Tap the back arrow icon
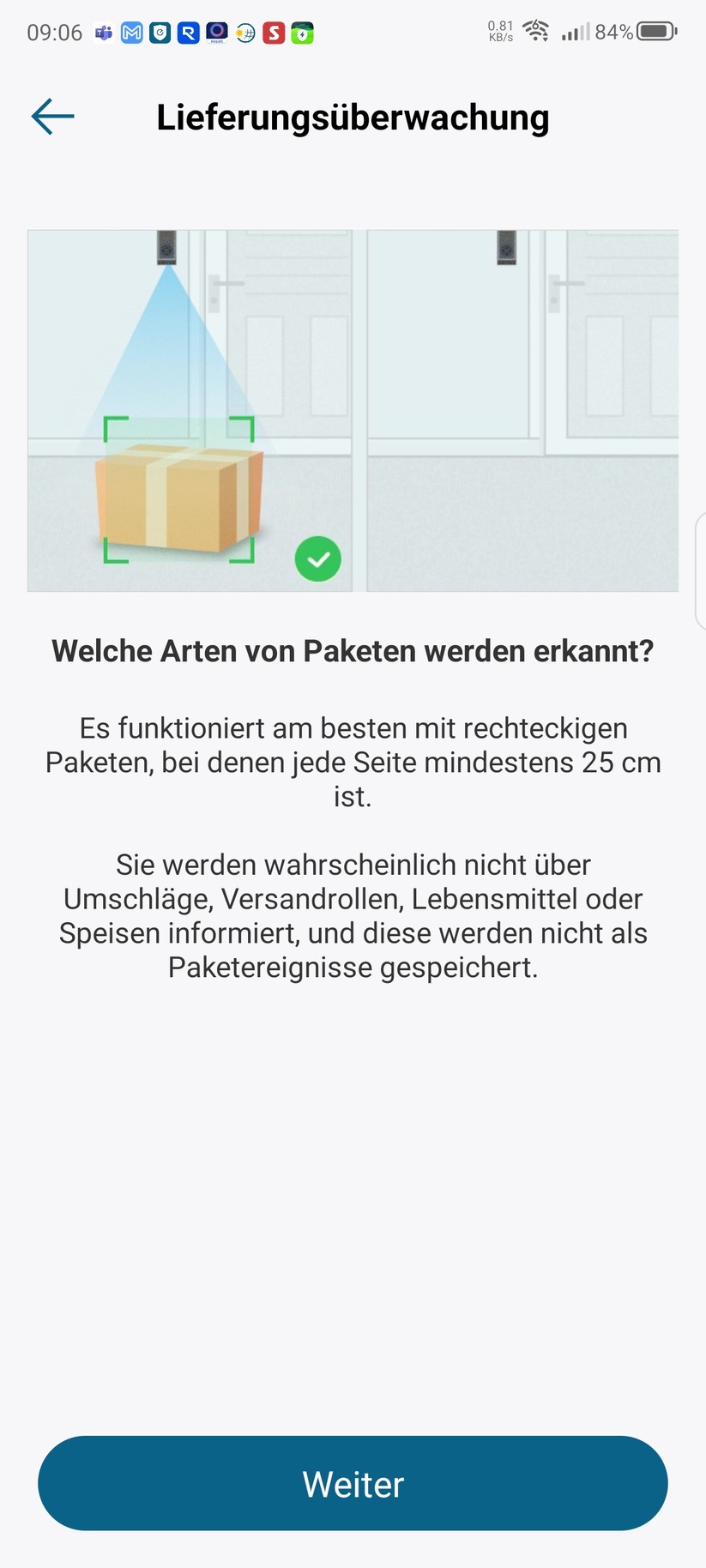706x1568 pixels. pos(51,116)
